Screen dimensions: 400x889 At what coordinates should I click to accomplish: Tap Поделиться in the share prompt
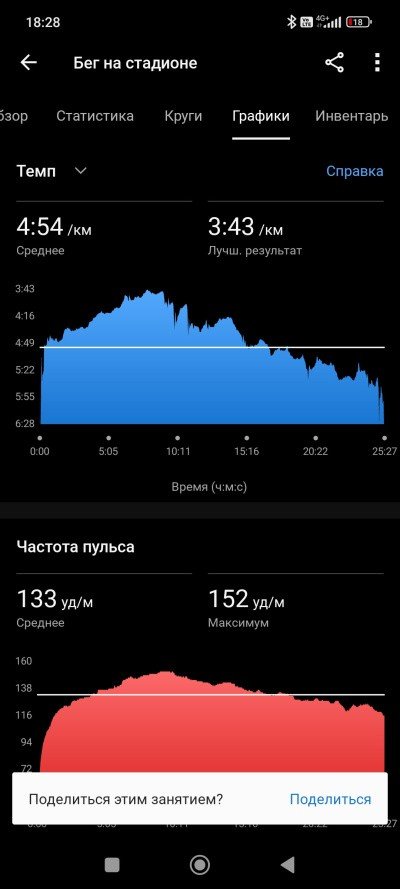[330, 799]
